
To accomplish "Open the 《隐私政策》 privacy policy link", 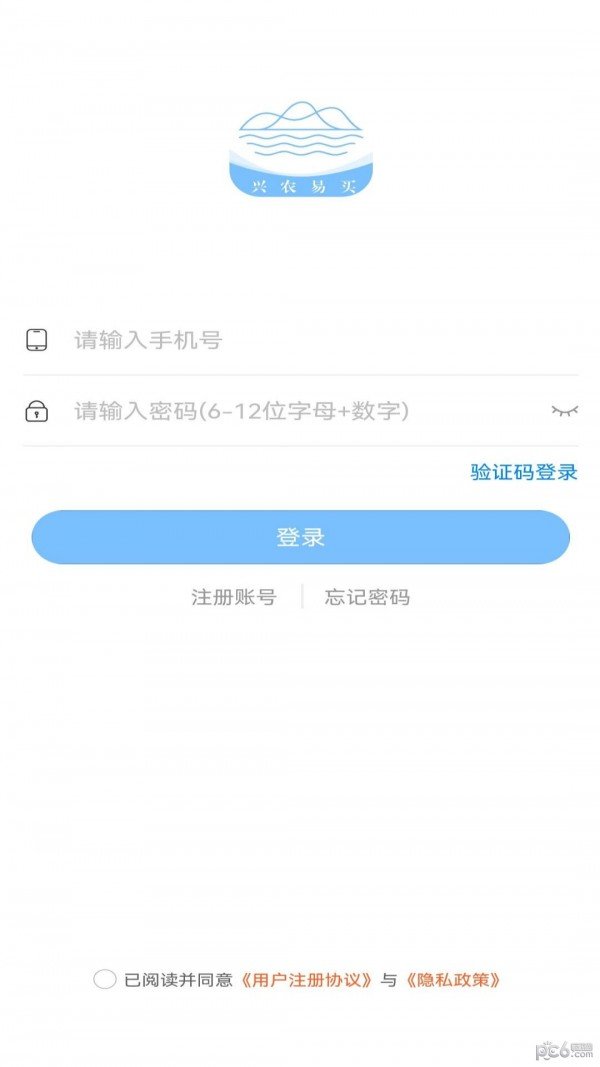I will pyautogui.click(x=453, y=980).
